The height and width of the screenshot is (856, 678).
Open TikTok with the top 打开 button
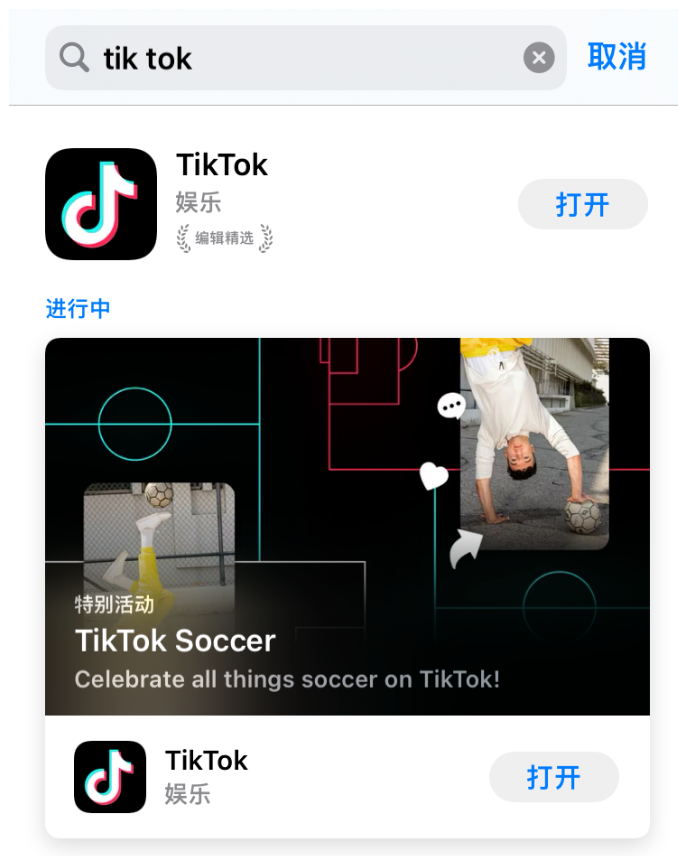[582, 205]
